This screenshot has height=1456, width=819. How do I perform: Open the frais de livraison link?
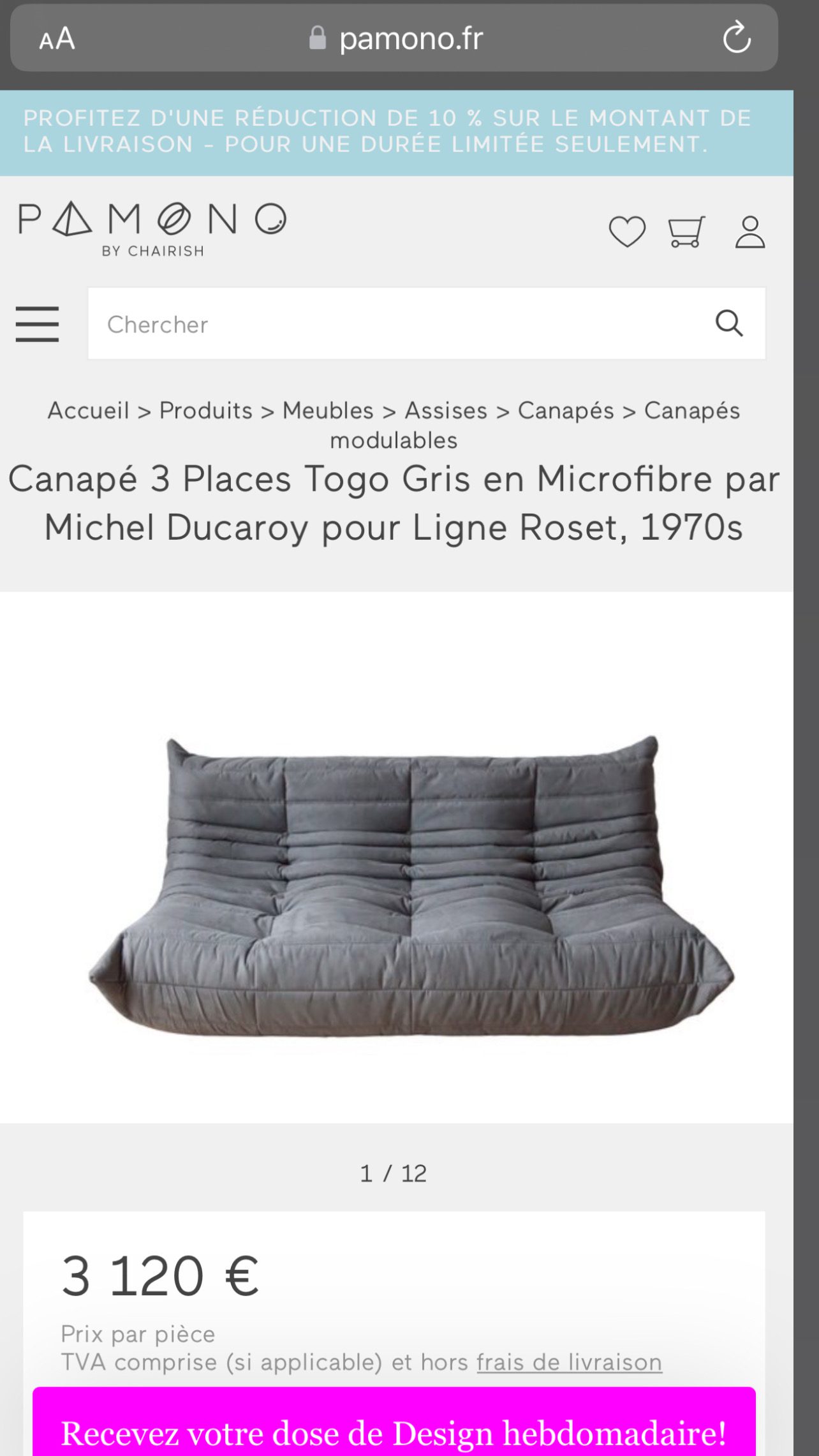tap(569, 1362)
